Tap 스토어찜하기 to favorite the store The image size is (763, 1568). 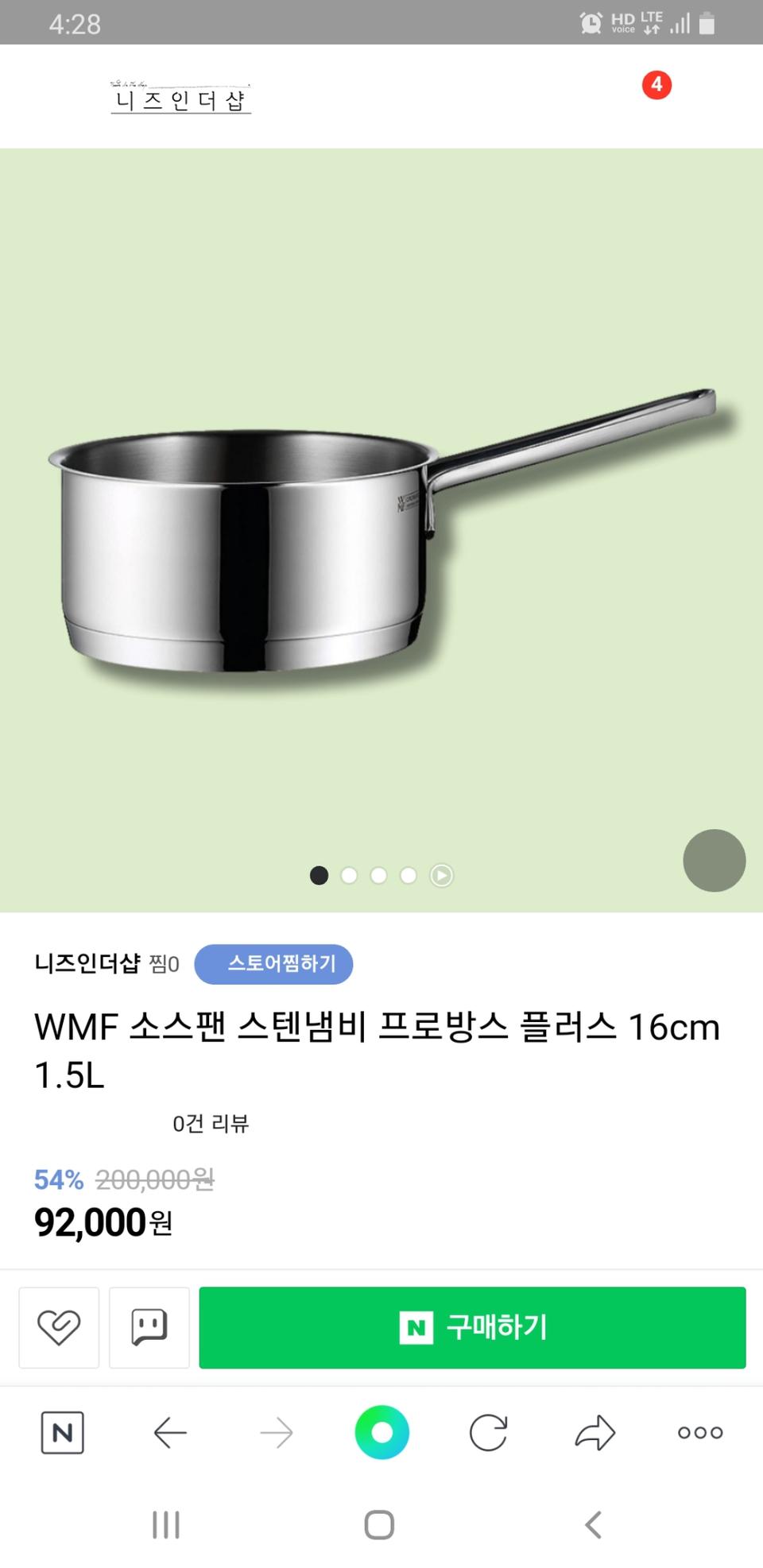pos(273,964)
